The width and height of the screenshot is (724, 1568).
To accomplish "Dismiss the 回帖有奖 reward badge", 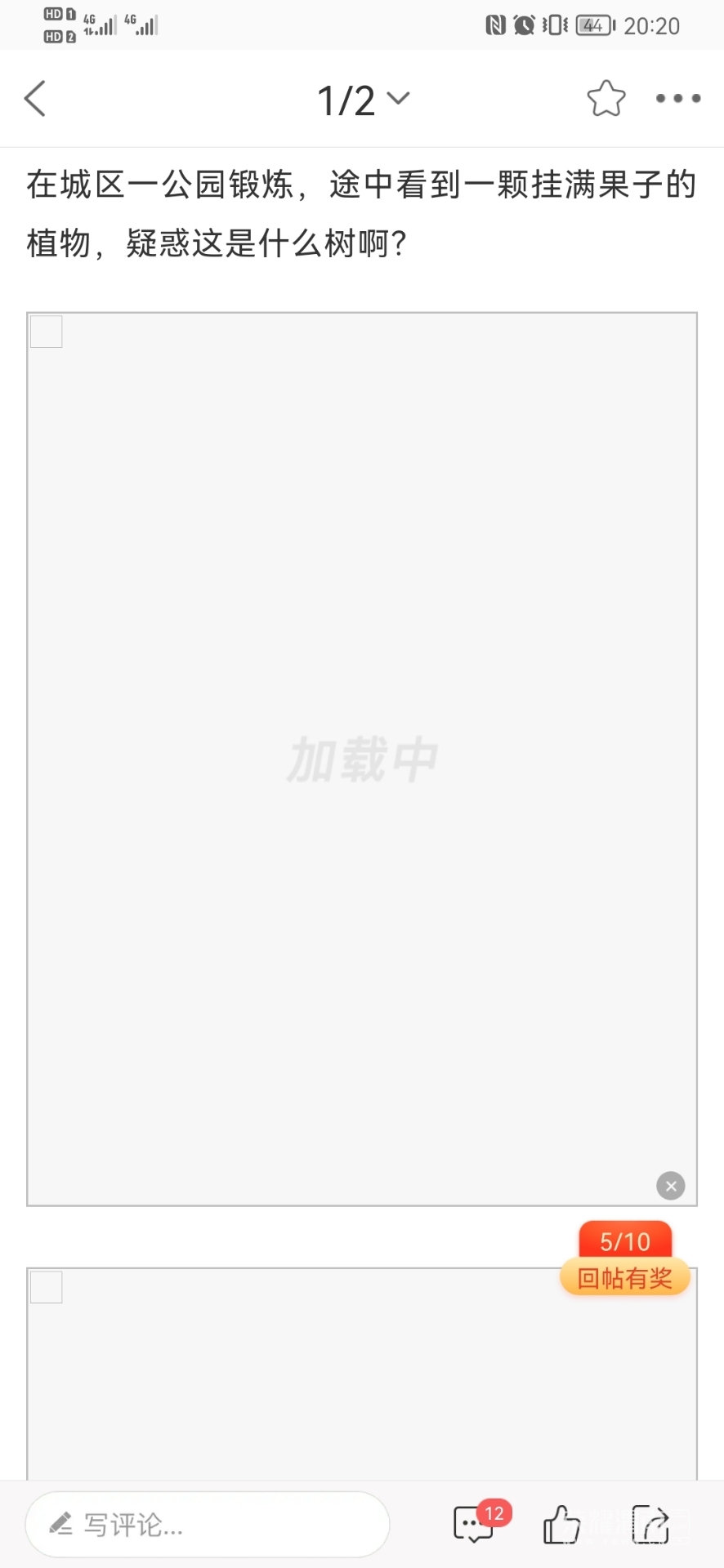I will click(x=671, y=1186).
